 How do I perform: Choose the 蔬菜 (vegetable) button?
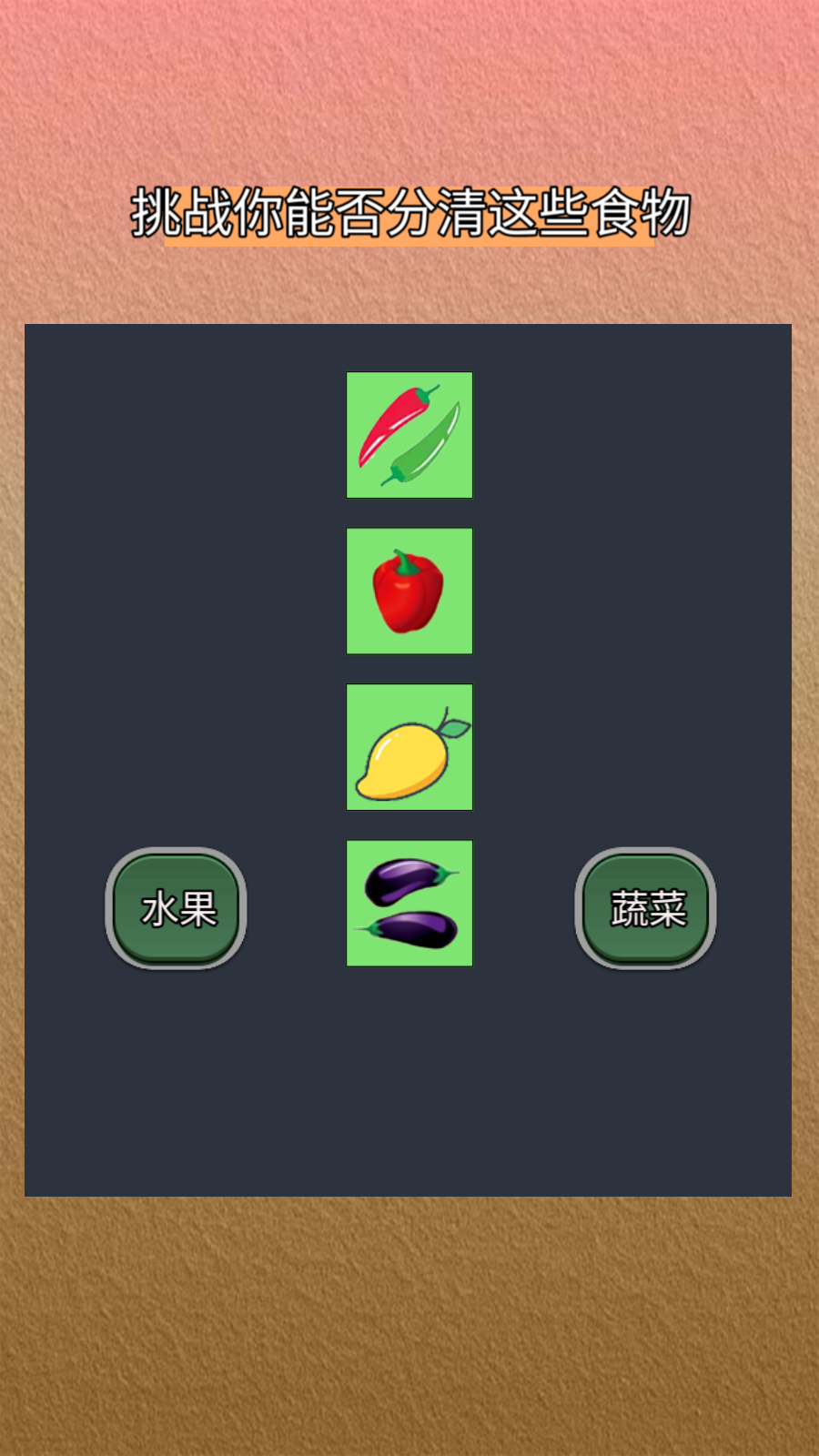(x=646, y=908)
